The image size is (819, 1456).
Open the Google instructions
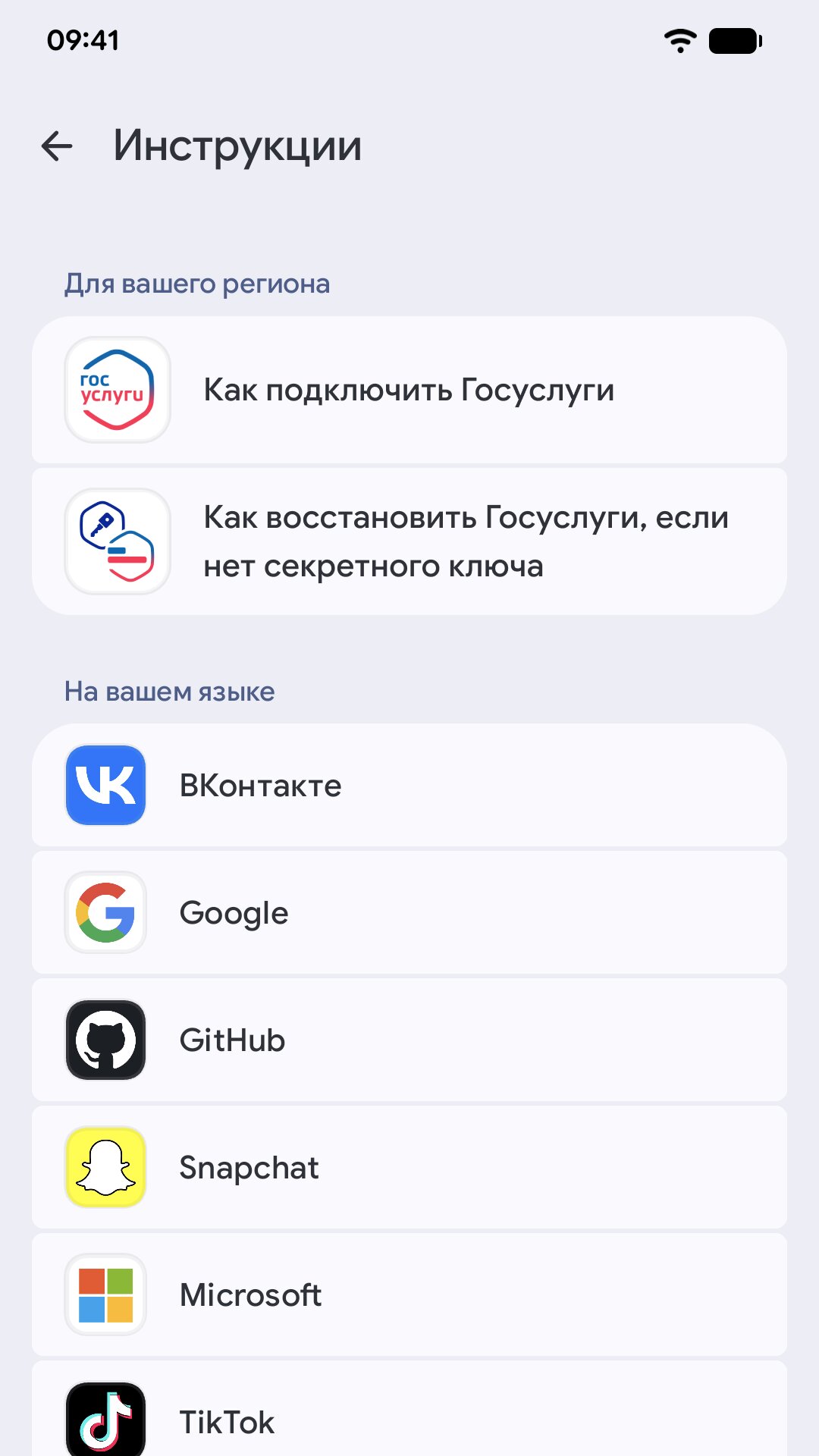click(409, 912)
